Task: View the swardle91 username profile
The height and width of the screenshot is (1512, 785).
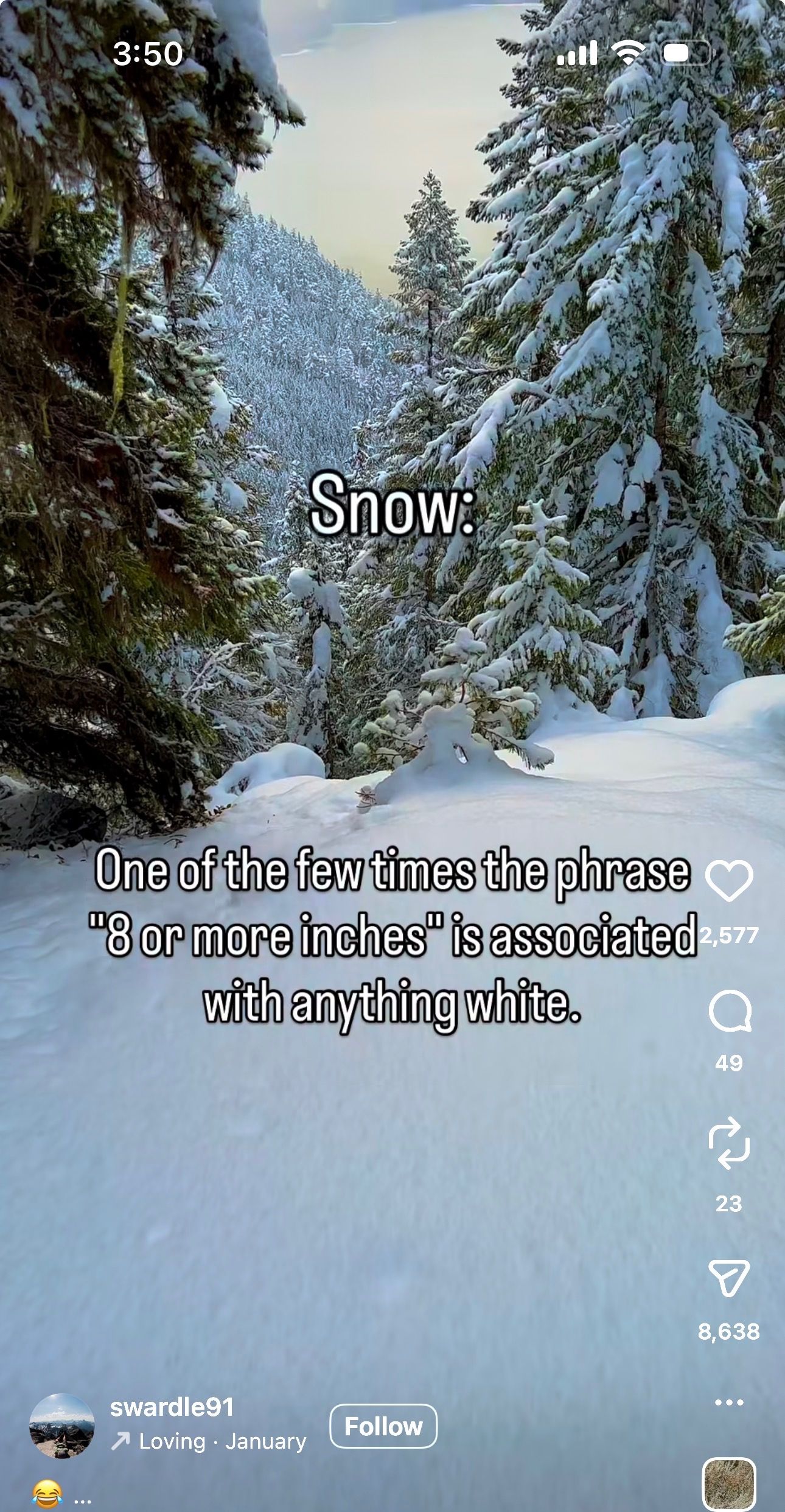Action: [x=172, y=1407]
